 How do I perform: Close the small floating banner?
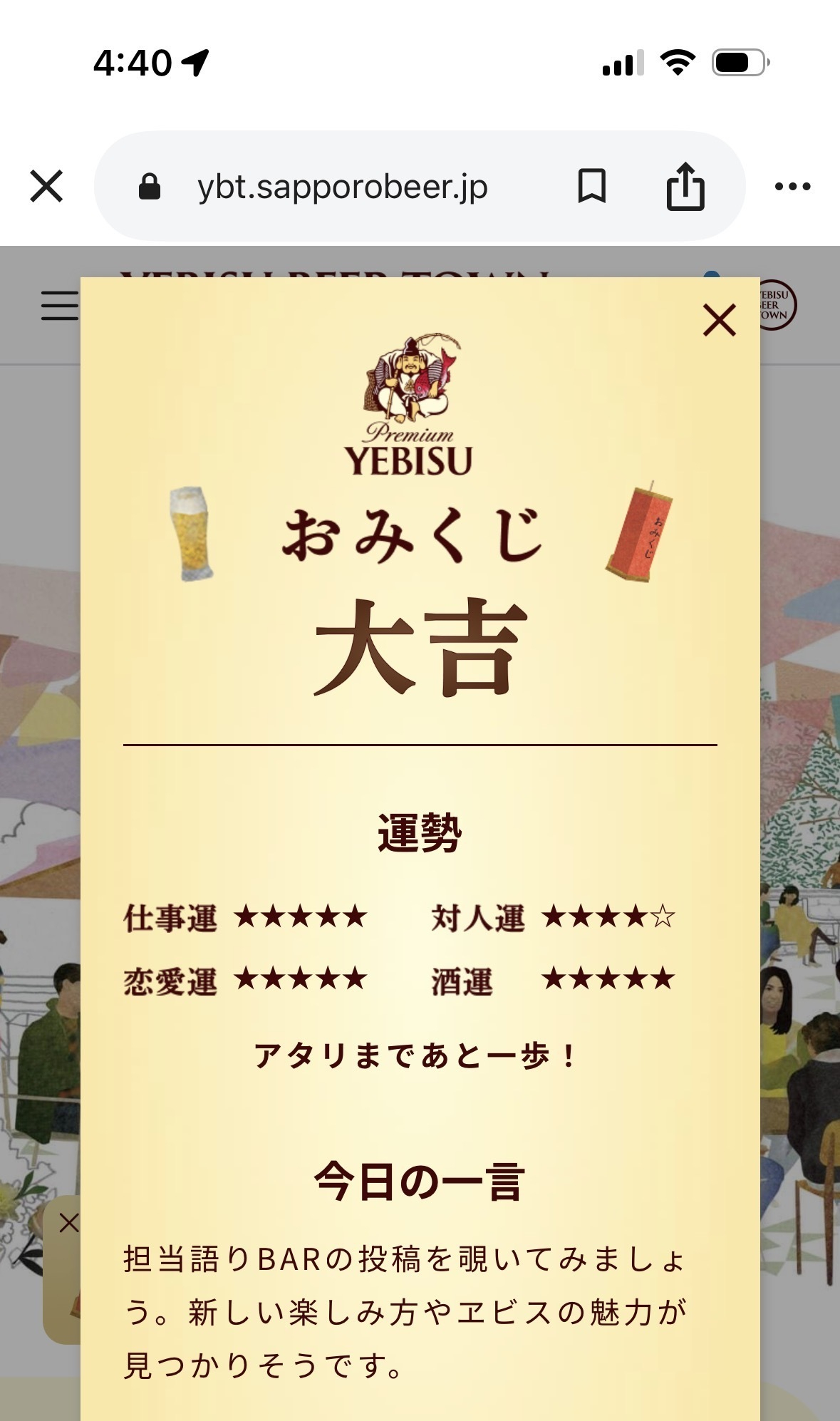(x=69, y=1223)
